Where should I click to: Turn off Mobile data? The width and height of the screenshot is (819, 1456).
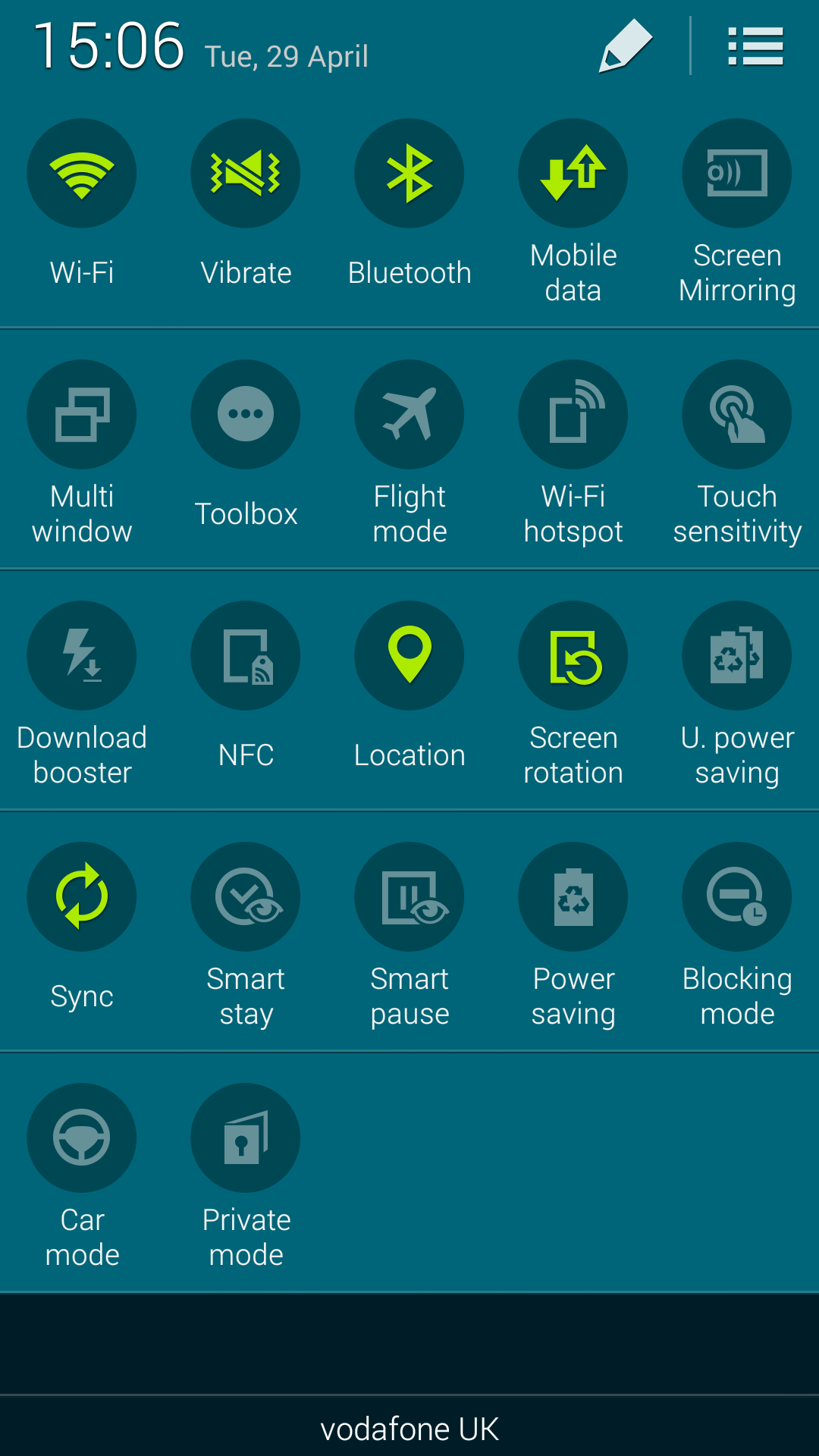pyautogui.click(x=573, y=173)
